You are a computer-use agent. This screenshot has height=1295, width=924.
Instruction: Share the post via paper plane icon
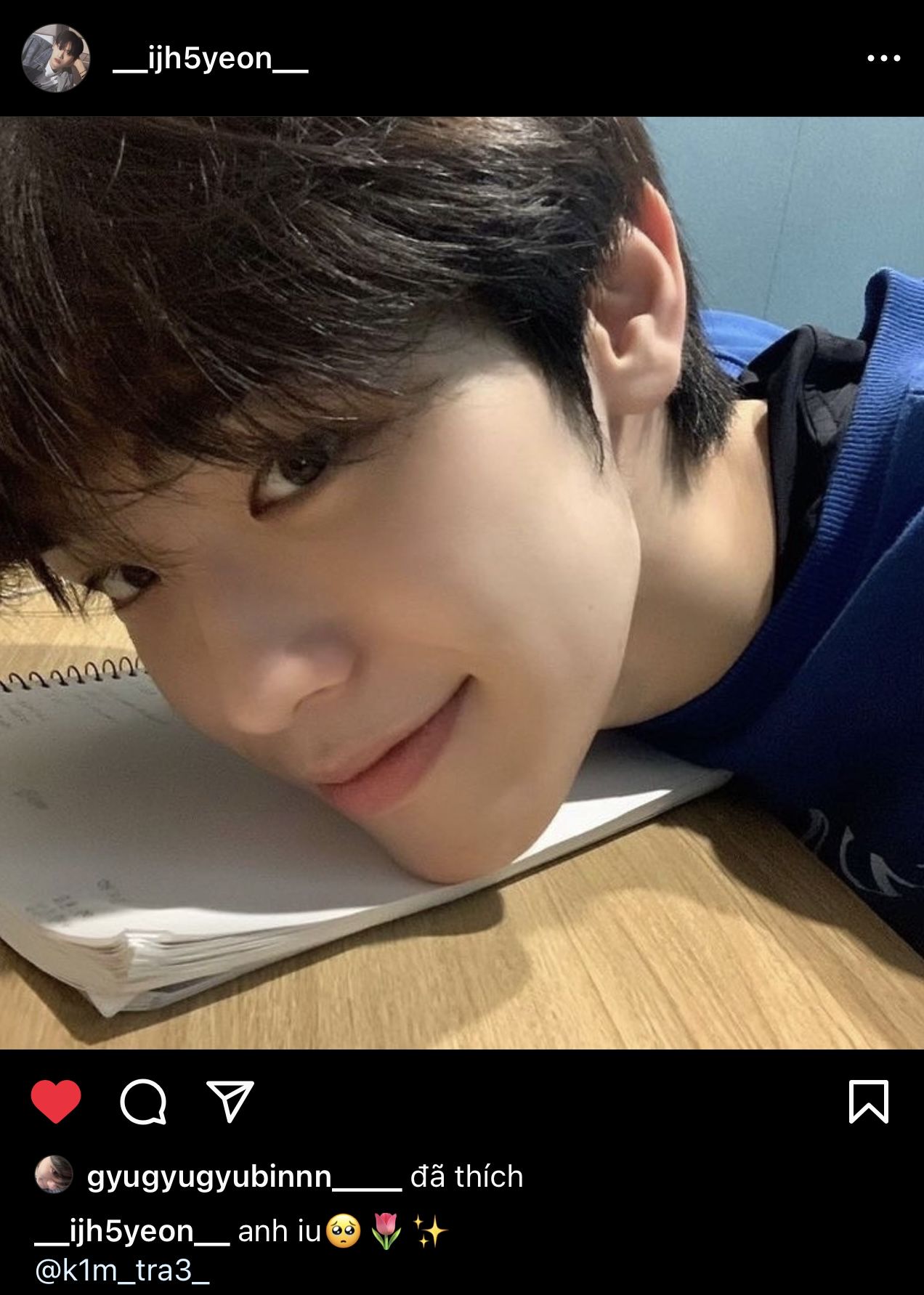click(x=230, y=1101)
